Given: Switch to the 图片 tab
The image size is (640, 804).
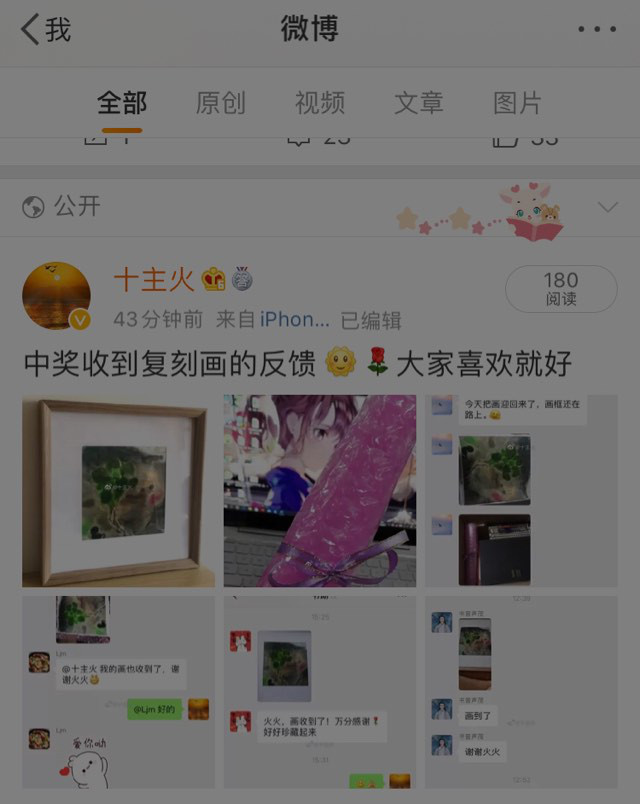Looking at the screenshot, I should (x=517, y=103).
